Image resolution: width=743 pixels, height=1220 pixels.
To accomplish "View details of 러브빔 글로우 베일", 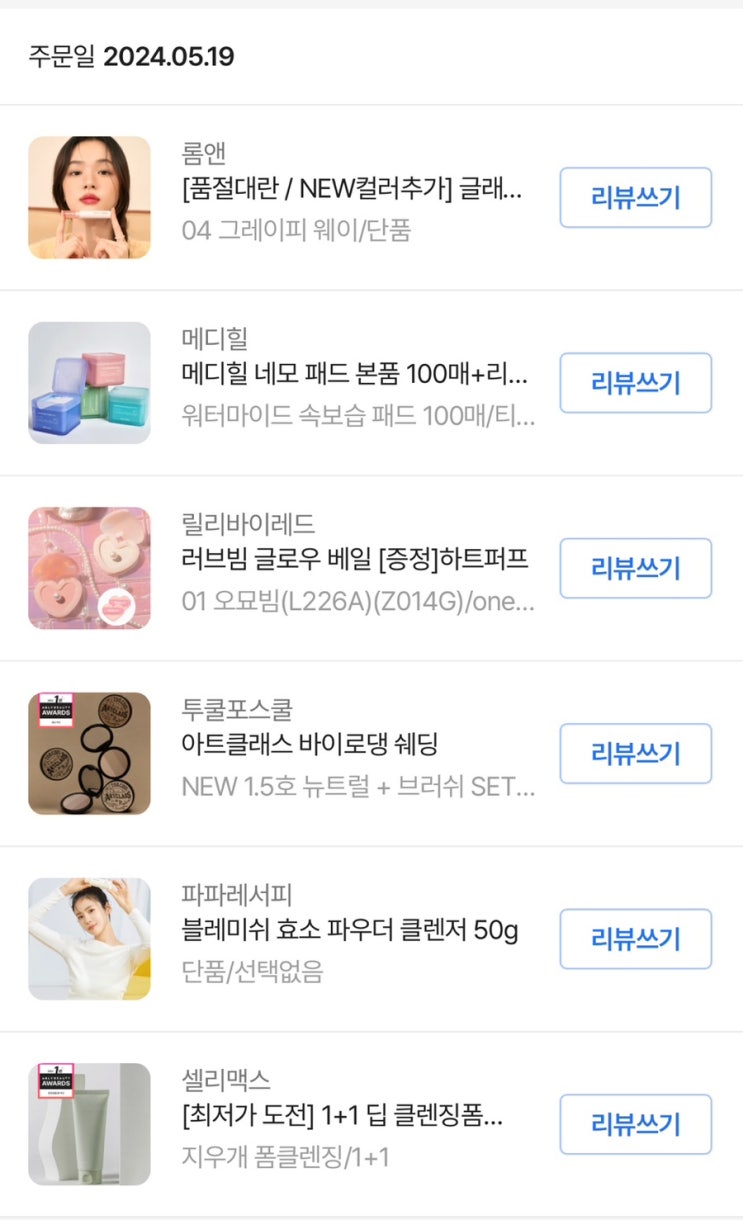I will tap(354, 561).
